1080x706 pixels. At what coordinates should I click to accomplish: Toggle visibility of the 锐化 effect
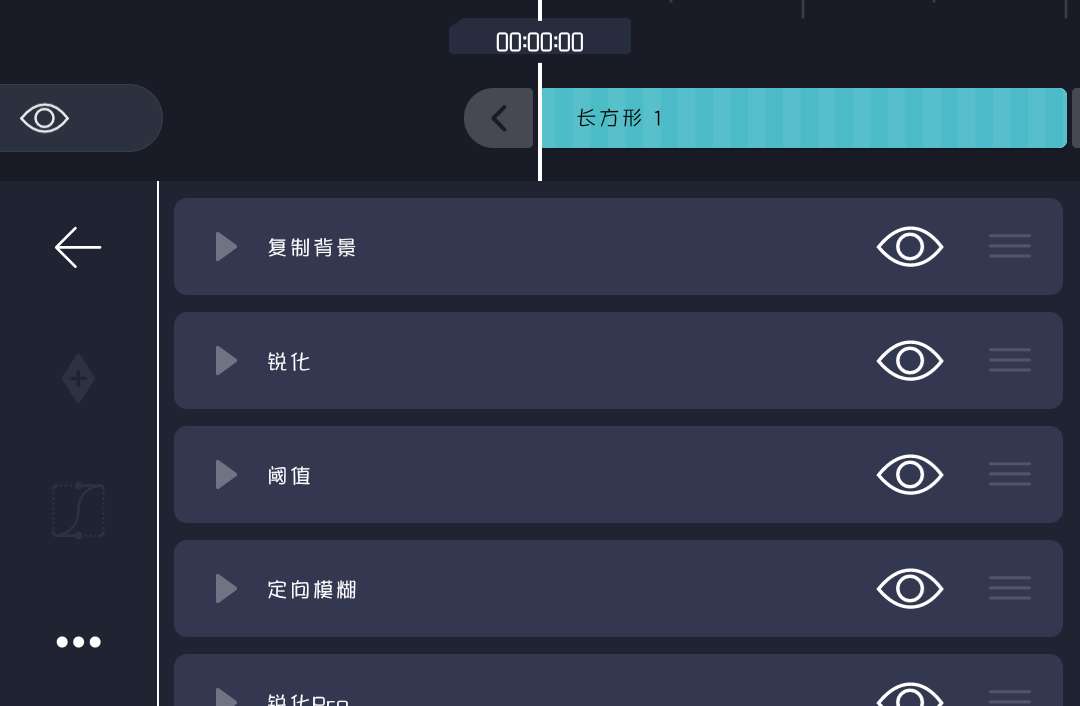coord(909,361)
